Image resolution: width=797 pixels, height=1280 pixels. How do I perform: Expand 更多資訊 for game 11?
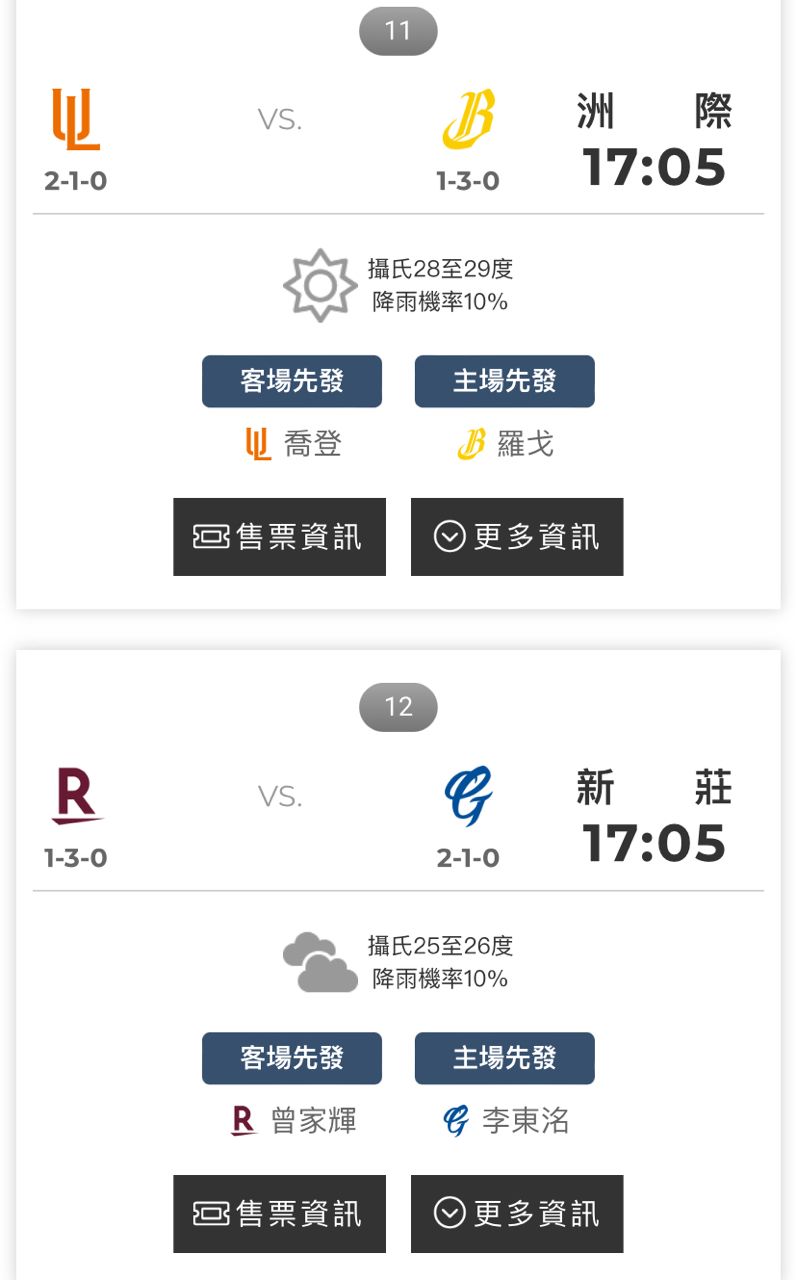(x=517, y=537)
